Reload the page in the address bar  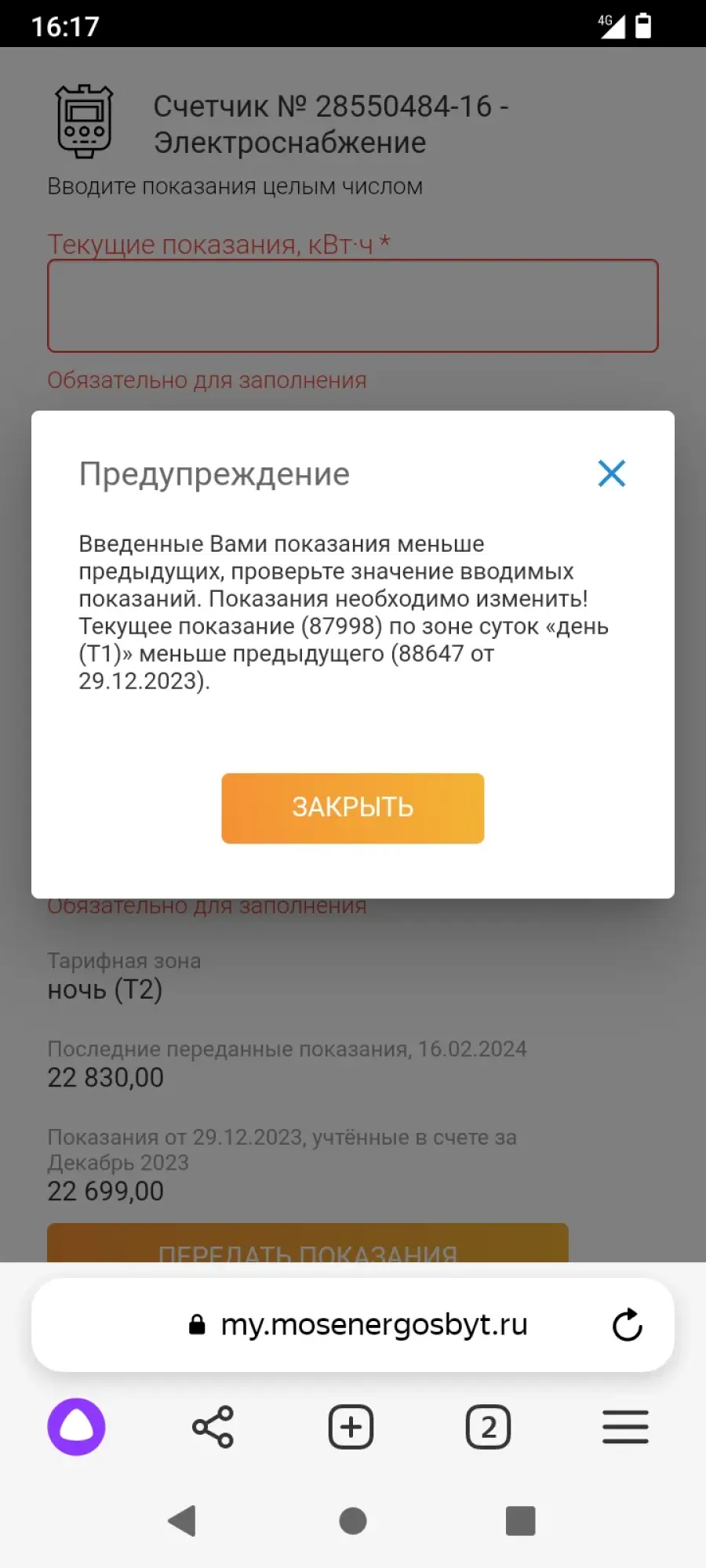[627, 1325]
